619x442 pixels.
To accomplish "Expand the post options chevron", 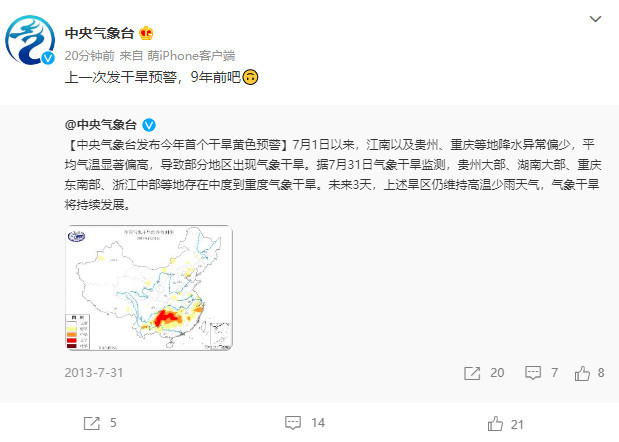I will pyautogui.click(x=596, y=20).
